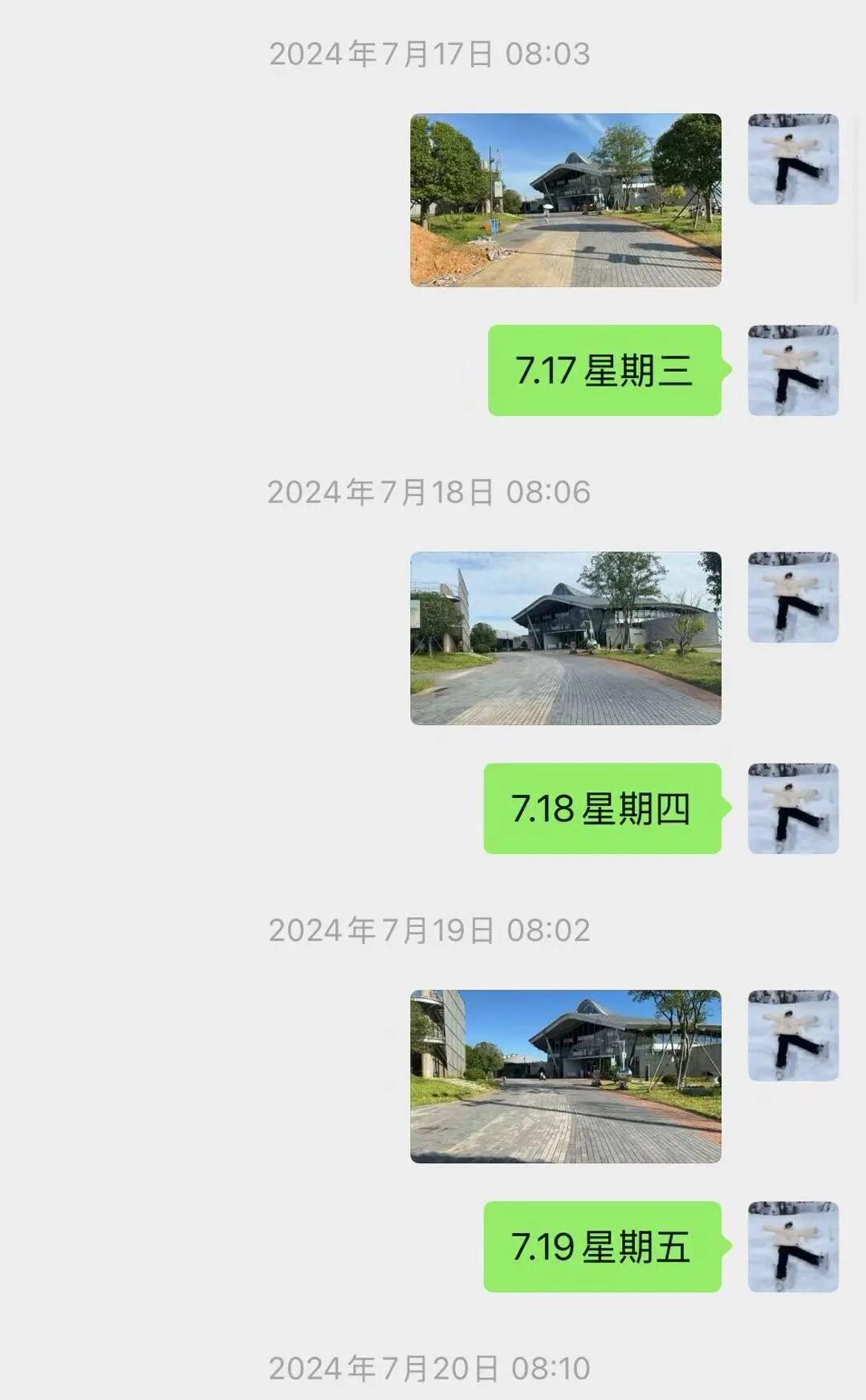Open the photo sent on July 17

pyautogui.click(x=565, y=200)
